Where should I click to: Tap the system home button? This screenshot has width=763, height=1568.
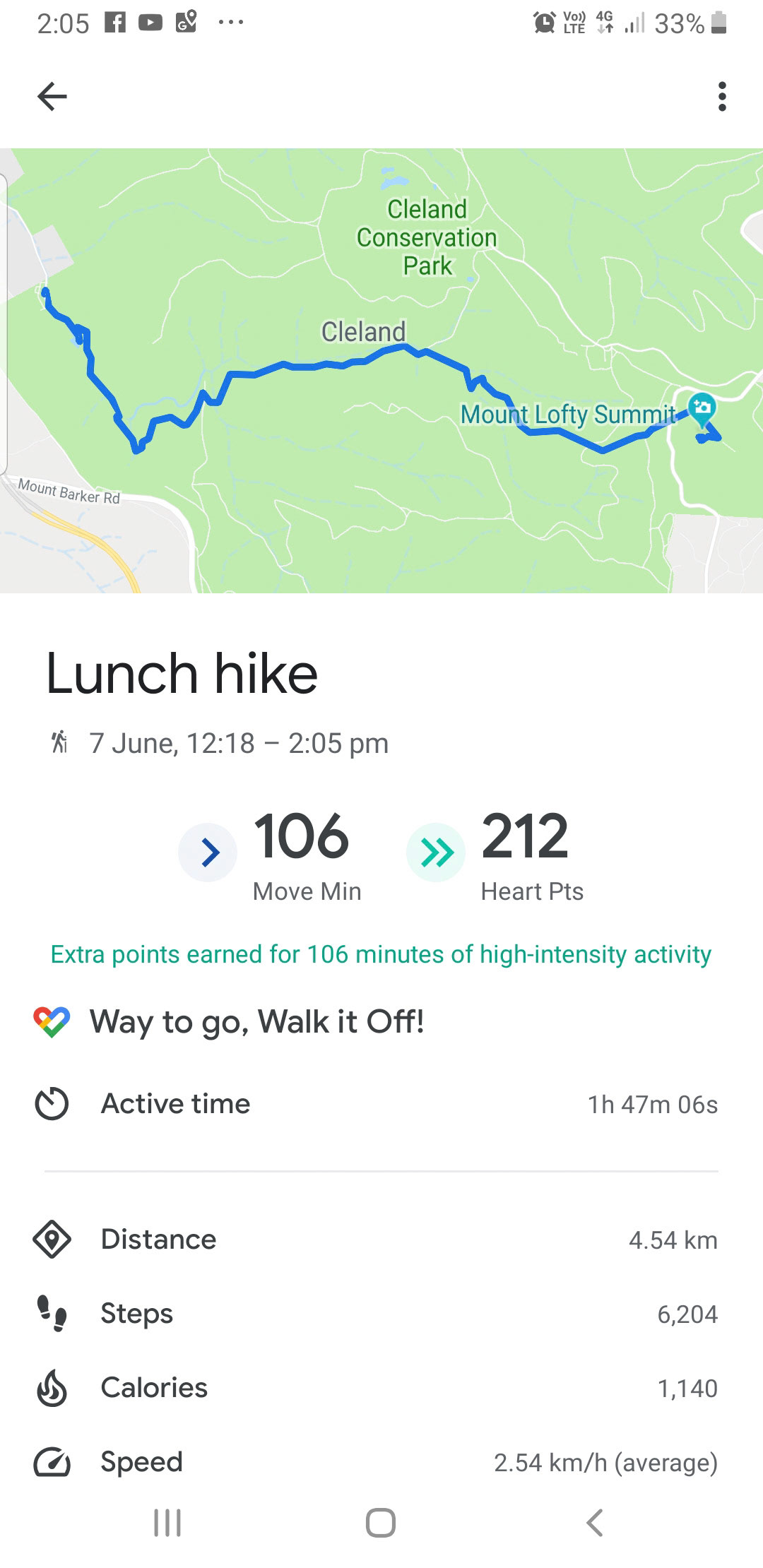[x=381, y=1523]
